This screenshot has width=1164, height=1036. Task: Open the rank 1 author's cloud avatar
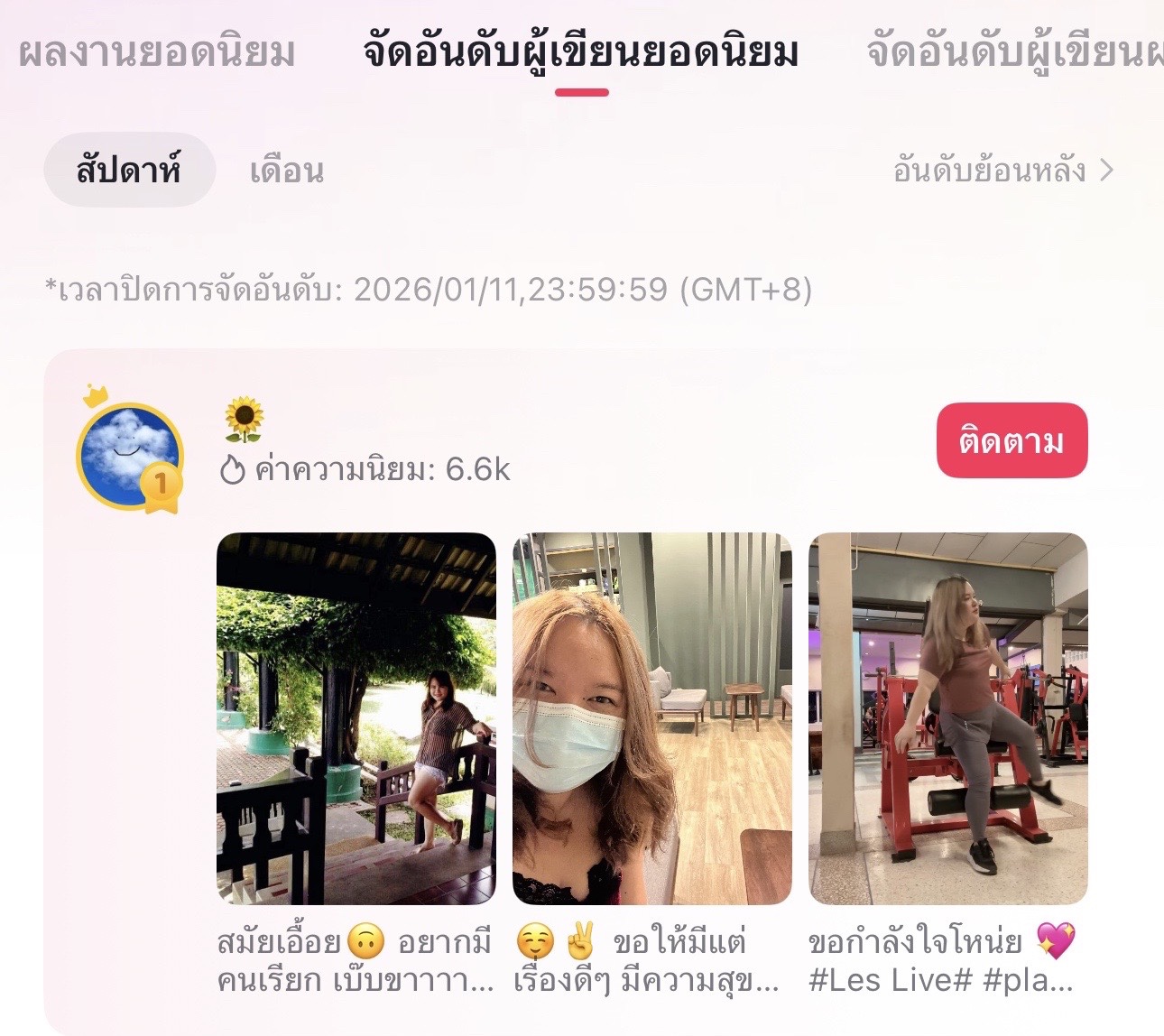pos(130,454)
